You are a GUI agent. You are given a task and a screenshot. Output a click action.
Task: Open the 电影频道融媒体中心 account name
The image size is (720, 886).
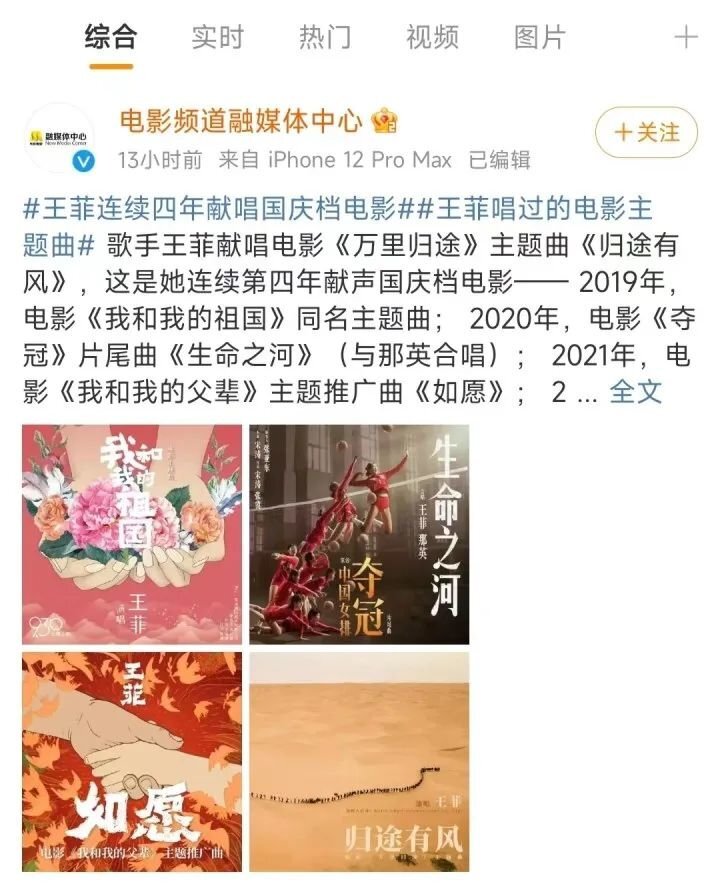[240, 122]
